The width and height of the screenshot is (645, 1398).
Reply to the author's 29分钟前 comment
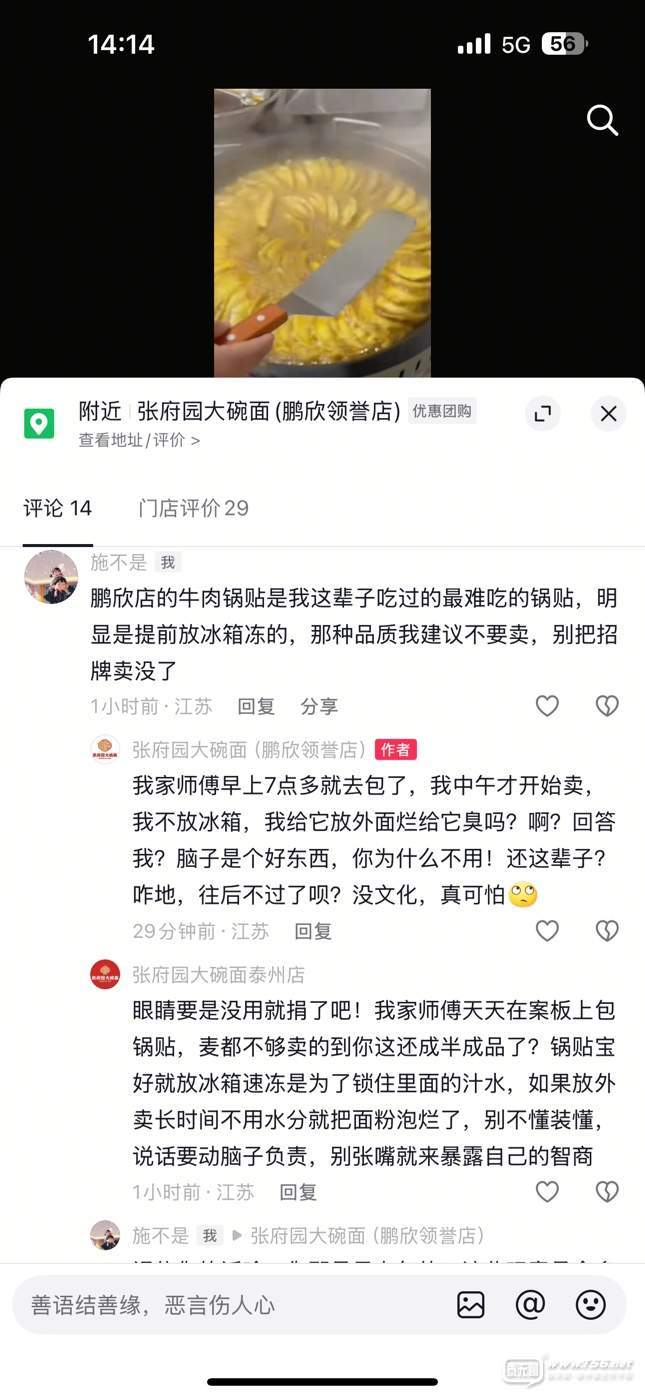[312, 931]
